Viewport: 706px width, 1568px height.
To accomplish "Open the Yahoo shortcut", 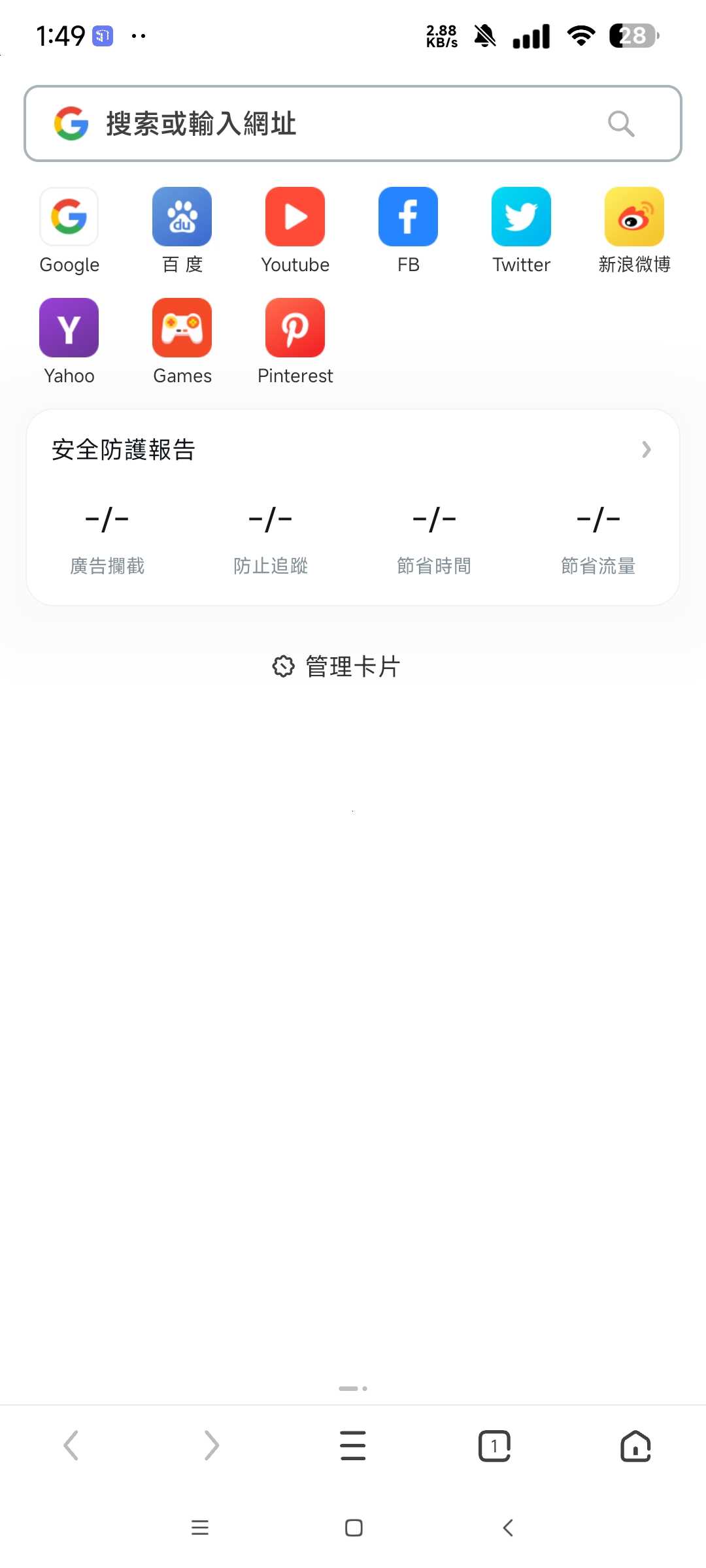I will pos(69,327).
